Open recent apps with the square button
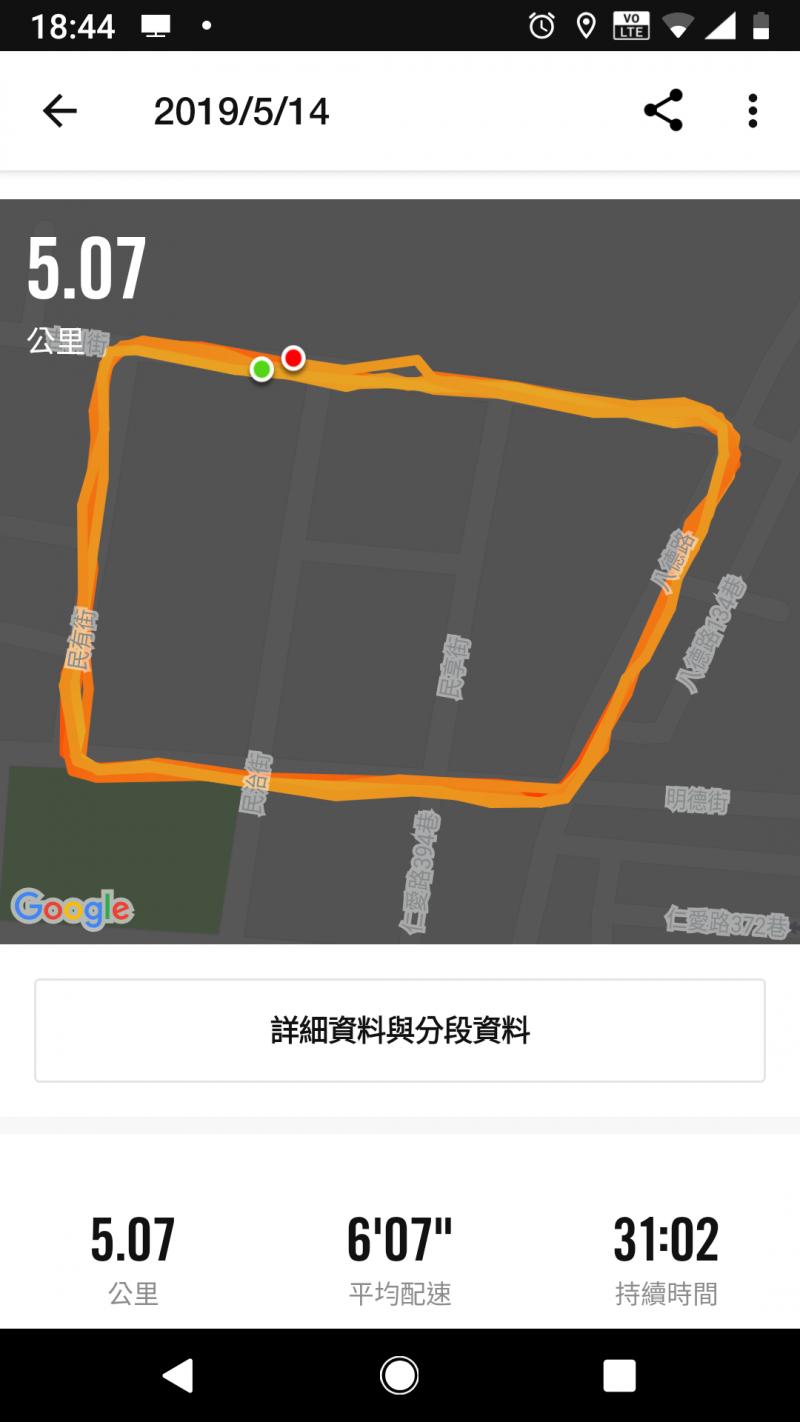 tap(620, 1376)
